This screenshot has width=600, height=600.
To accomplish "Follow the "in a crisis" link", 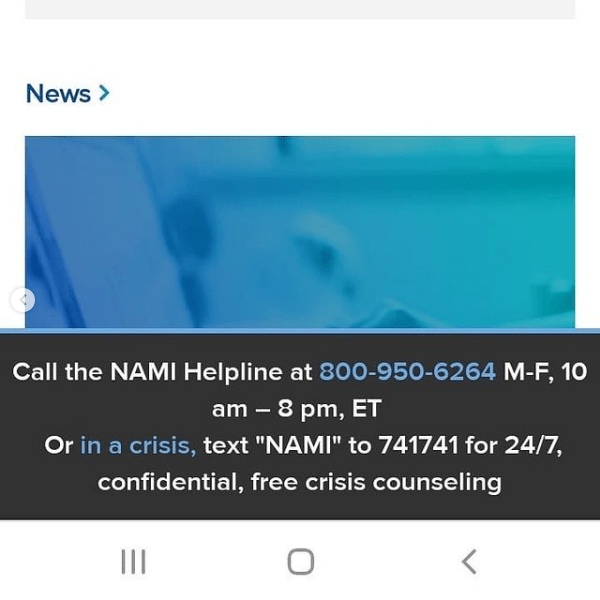I will pyautogui.click(x=138, y=445).
